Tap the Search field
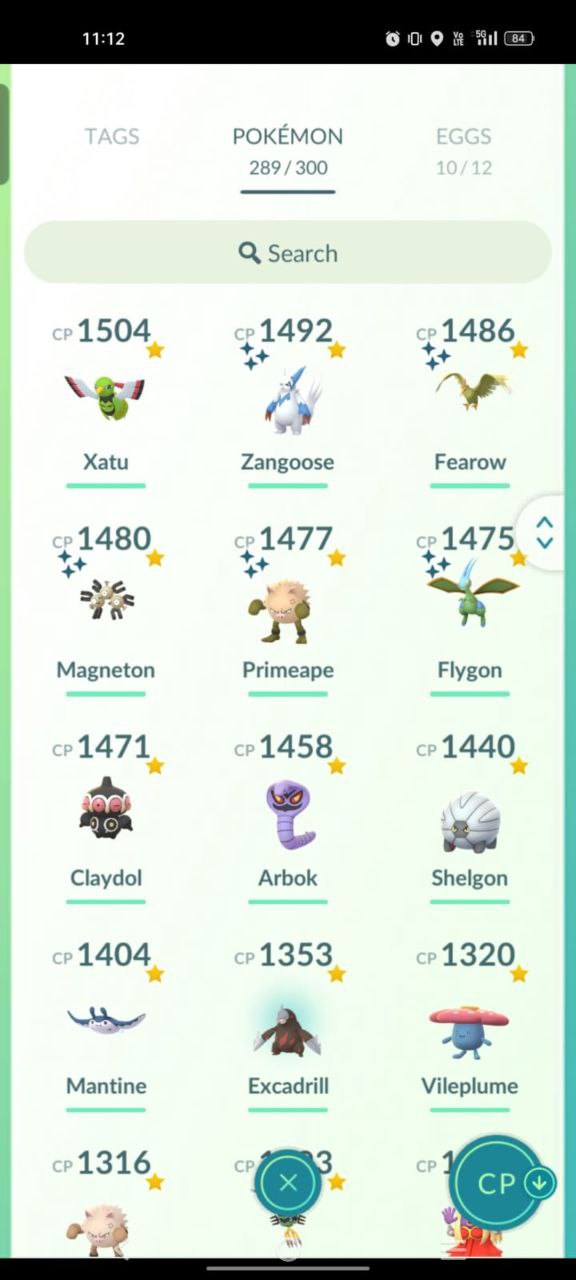This screenshot has height=1280, width=576. click(x=288, y=253)
